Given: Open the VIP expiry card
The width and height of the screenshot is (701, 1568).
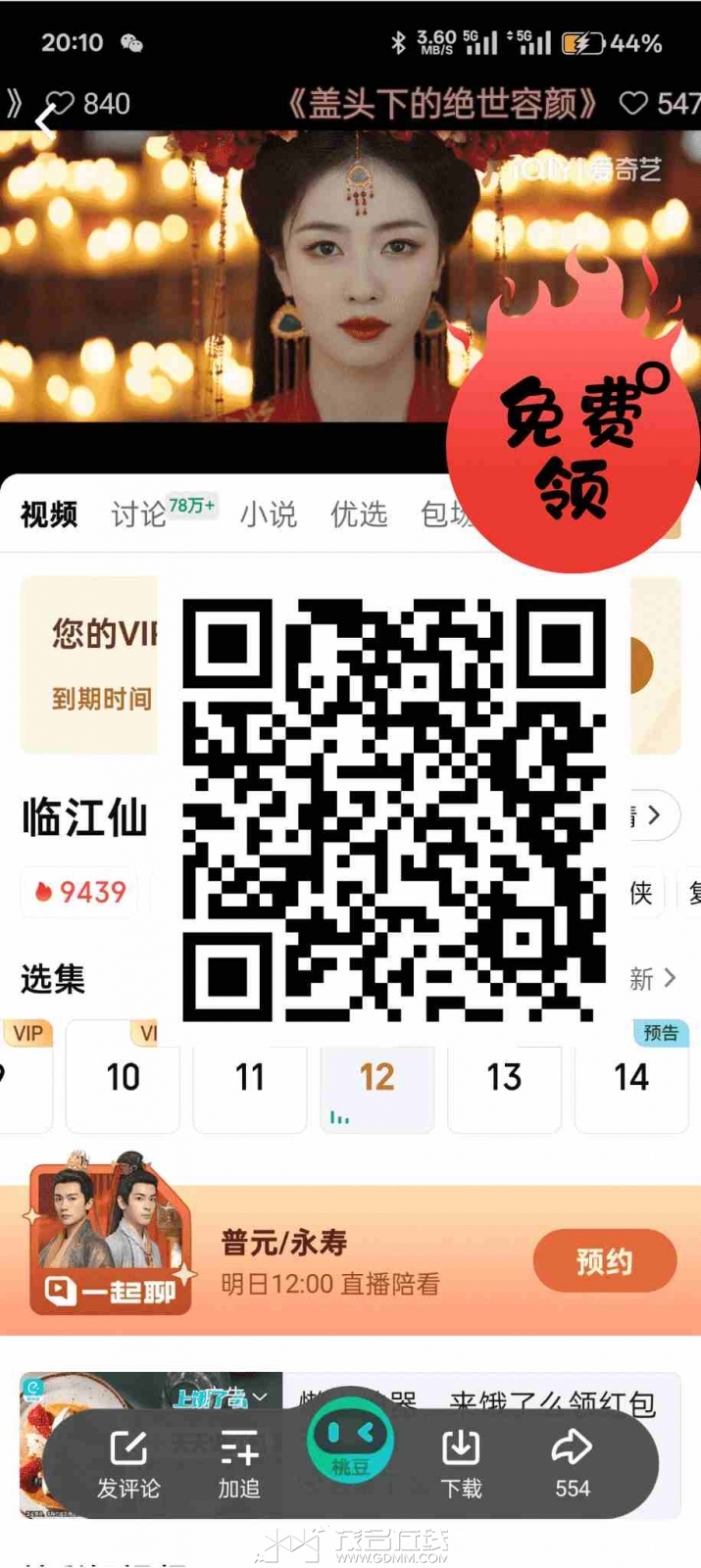Looking at the screenshot, I should tap(89, 665).
